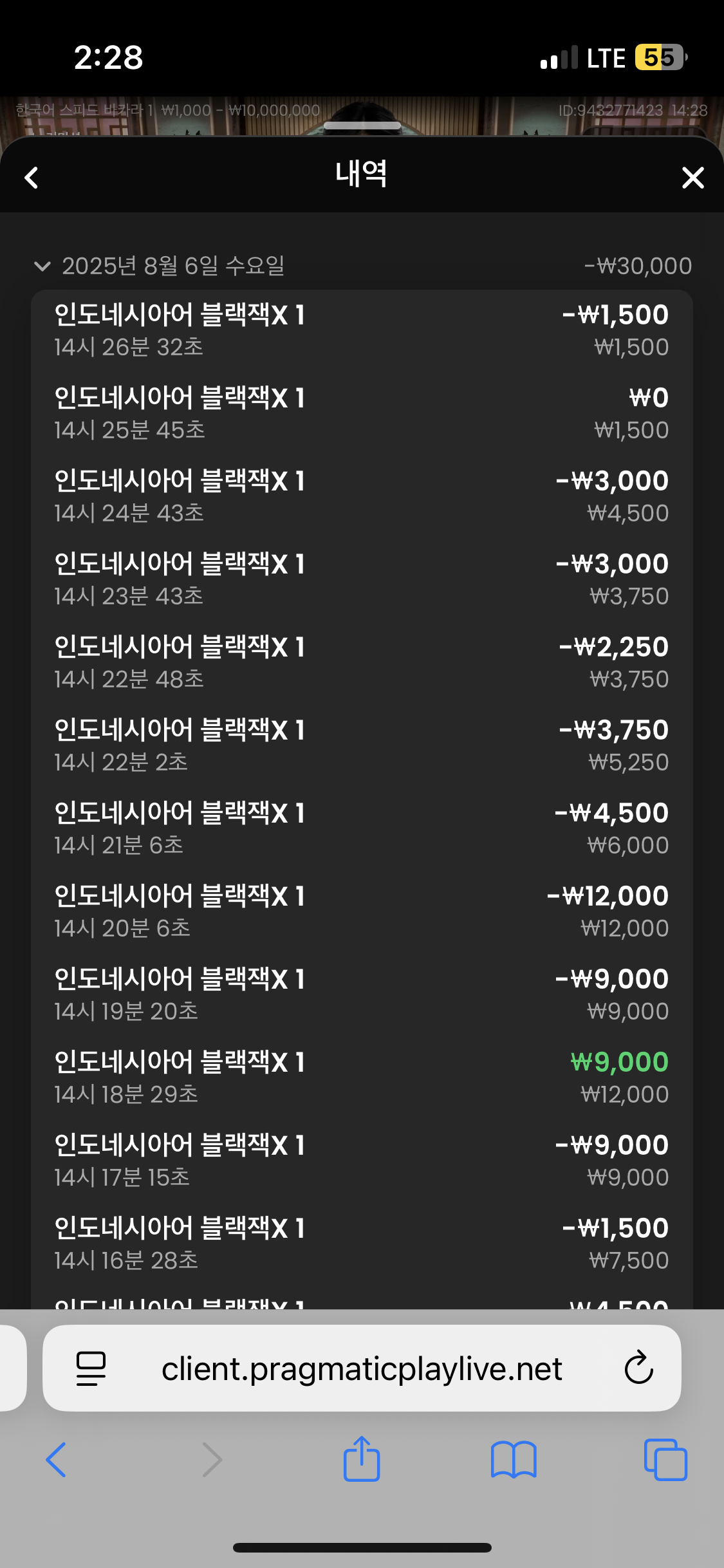
Task: Open the 14시 21분 6초 history row
Action: click(x=362, y=829)
